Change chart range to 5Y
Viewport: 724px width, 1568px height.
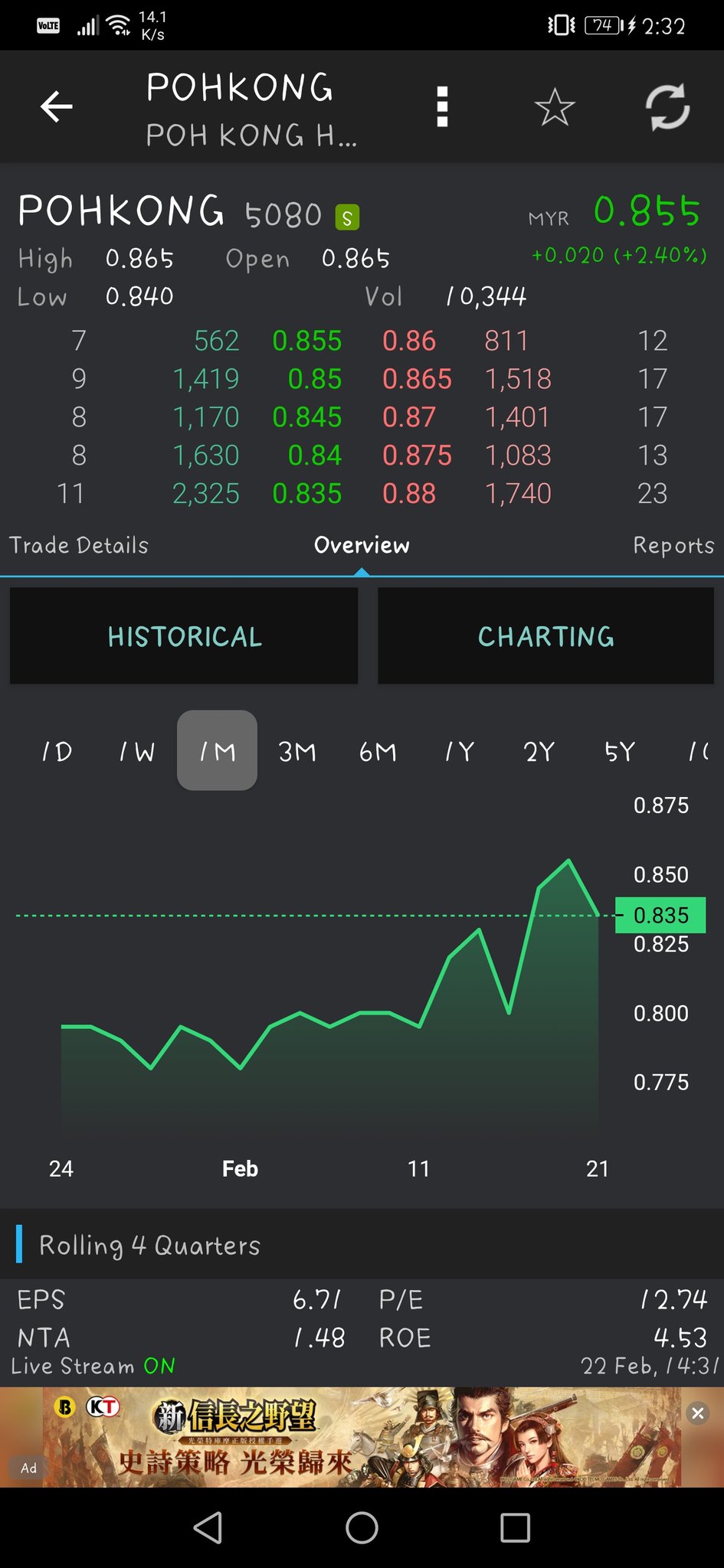pos(619,751)
